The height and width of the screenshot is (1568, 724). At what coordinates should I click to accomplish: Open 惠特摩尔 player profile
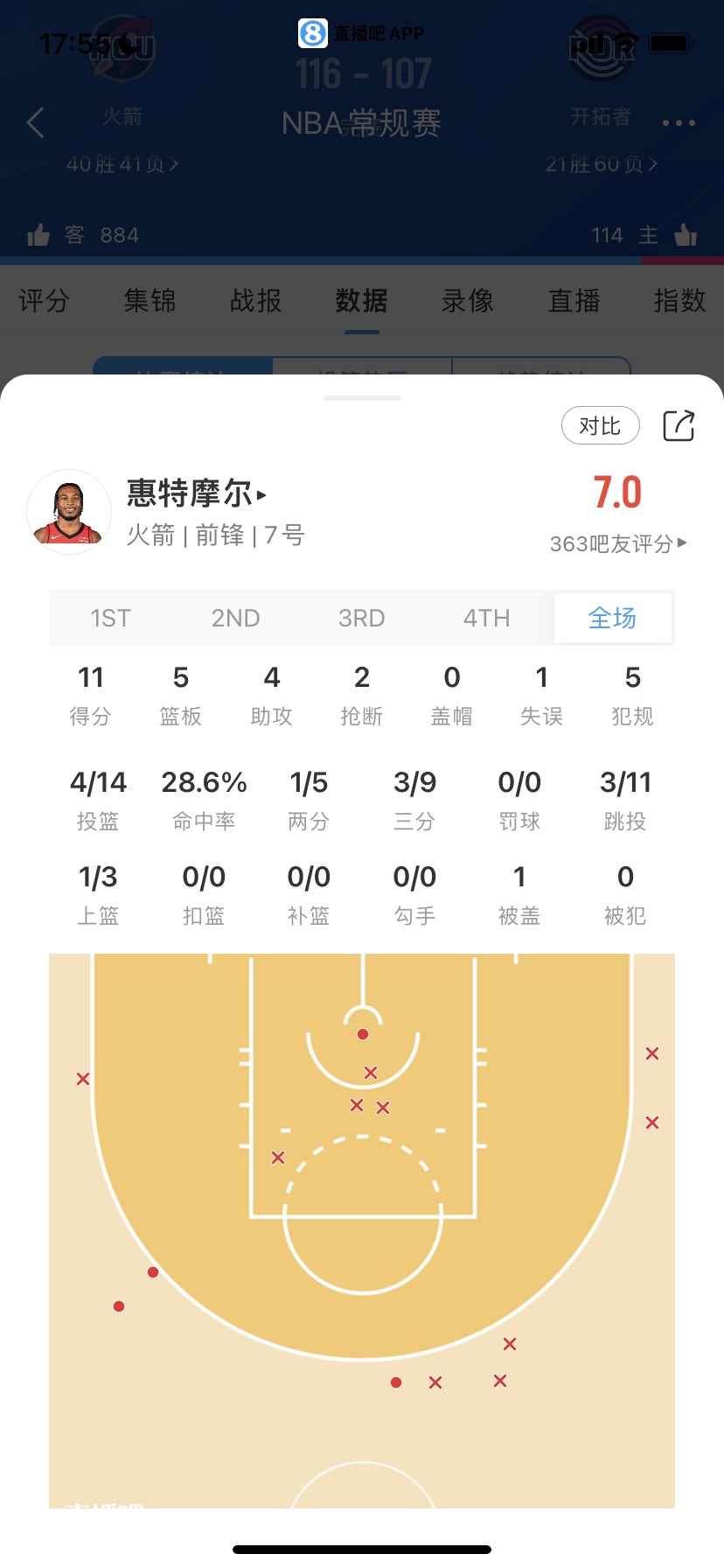tap(196, 493)
